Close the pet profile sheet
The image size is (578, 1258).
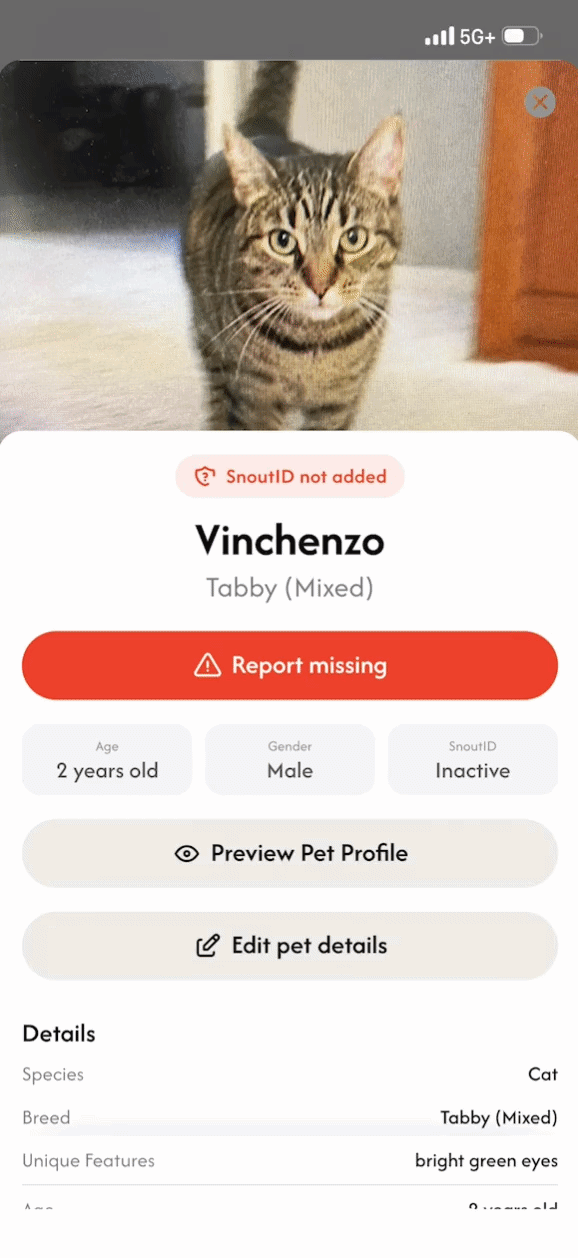[x=540, y=101]
